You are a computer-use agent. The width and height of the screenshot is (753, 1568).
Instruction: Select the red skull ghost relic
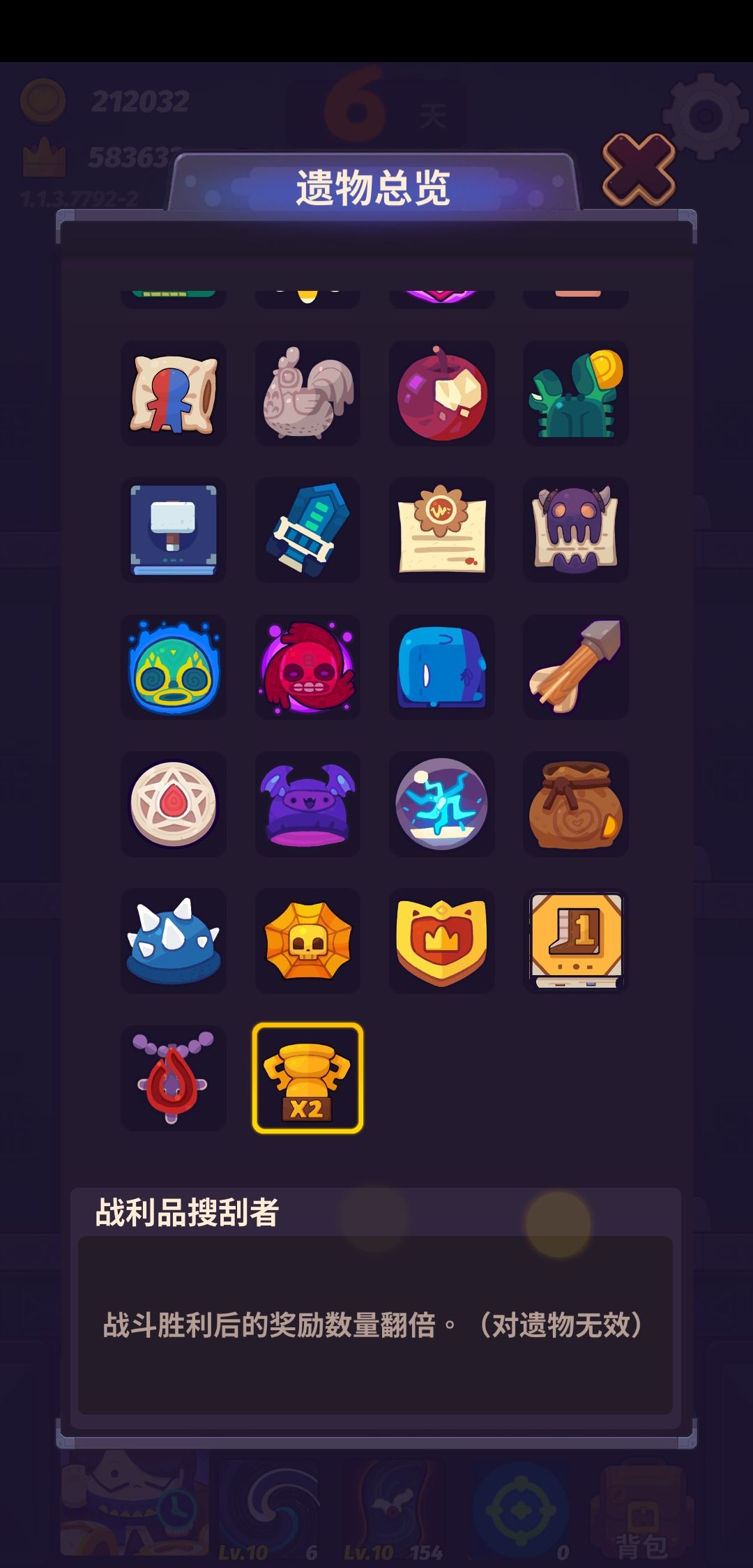click(307, 668)
